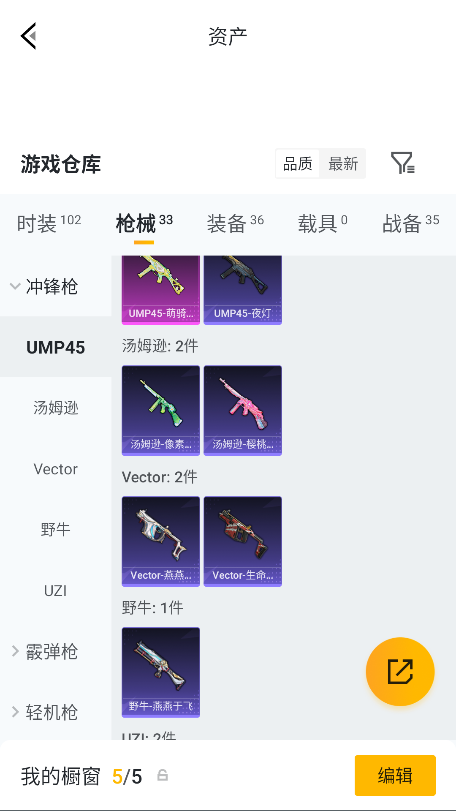This screenshot has width=456, height=811.
Task: Sort the warehouse by 品质
Action: [297, 164]
